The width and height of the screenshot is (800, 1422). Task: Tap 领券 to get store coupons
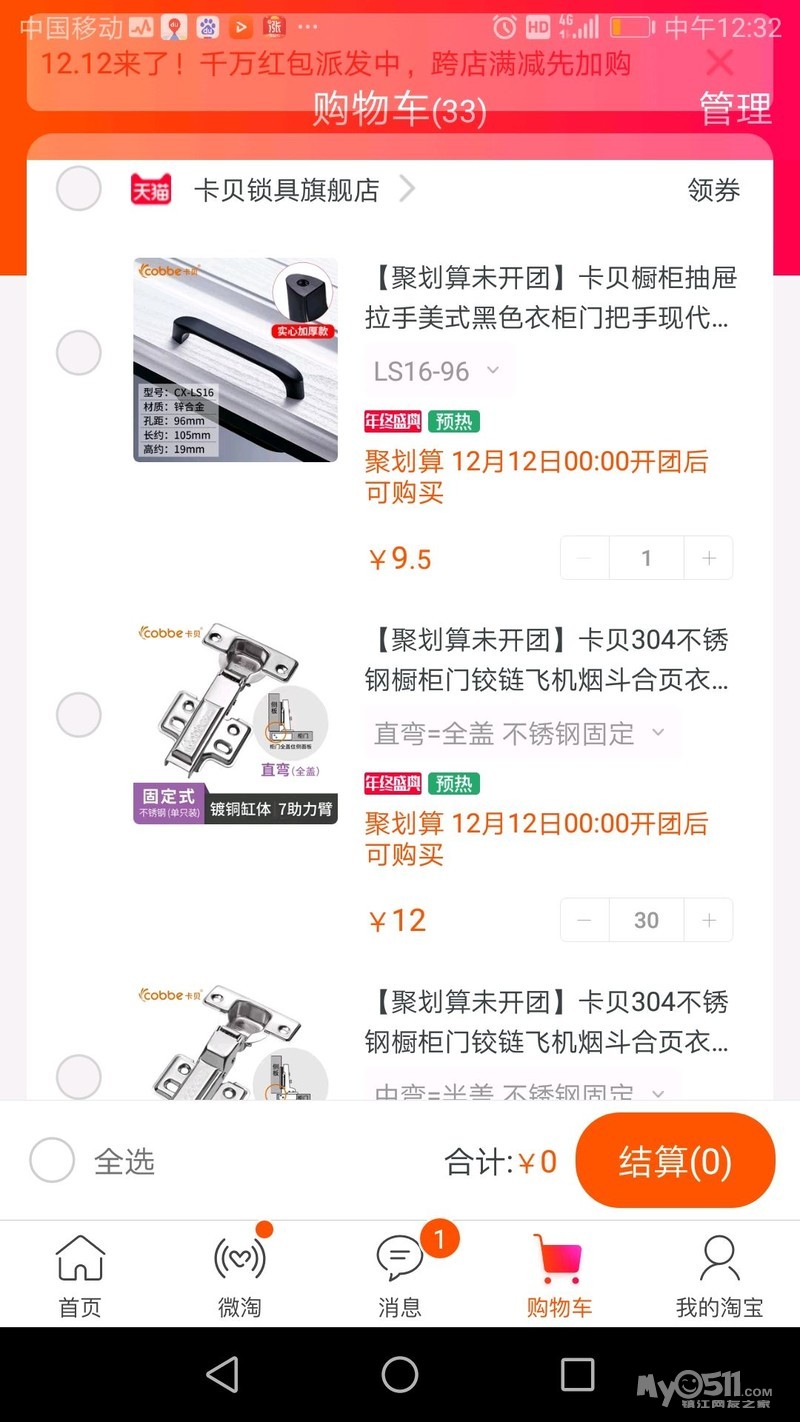coord(713,189)
